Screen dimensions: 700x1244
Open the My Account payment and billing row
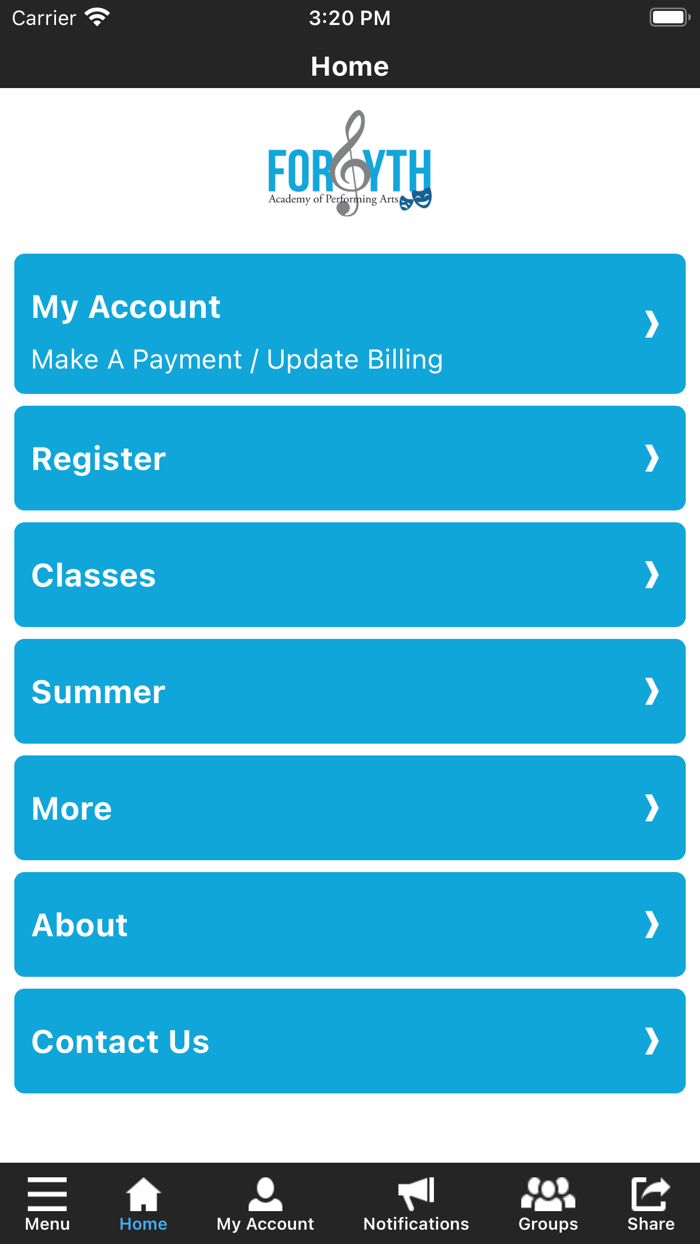349,324
